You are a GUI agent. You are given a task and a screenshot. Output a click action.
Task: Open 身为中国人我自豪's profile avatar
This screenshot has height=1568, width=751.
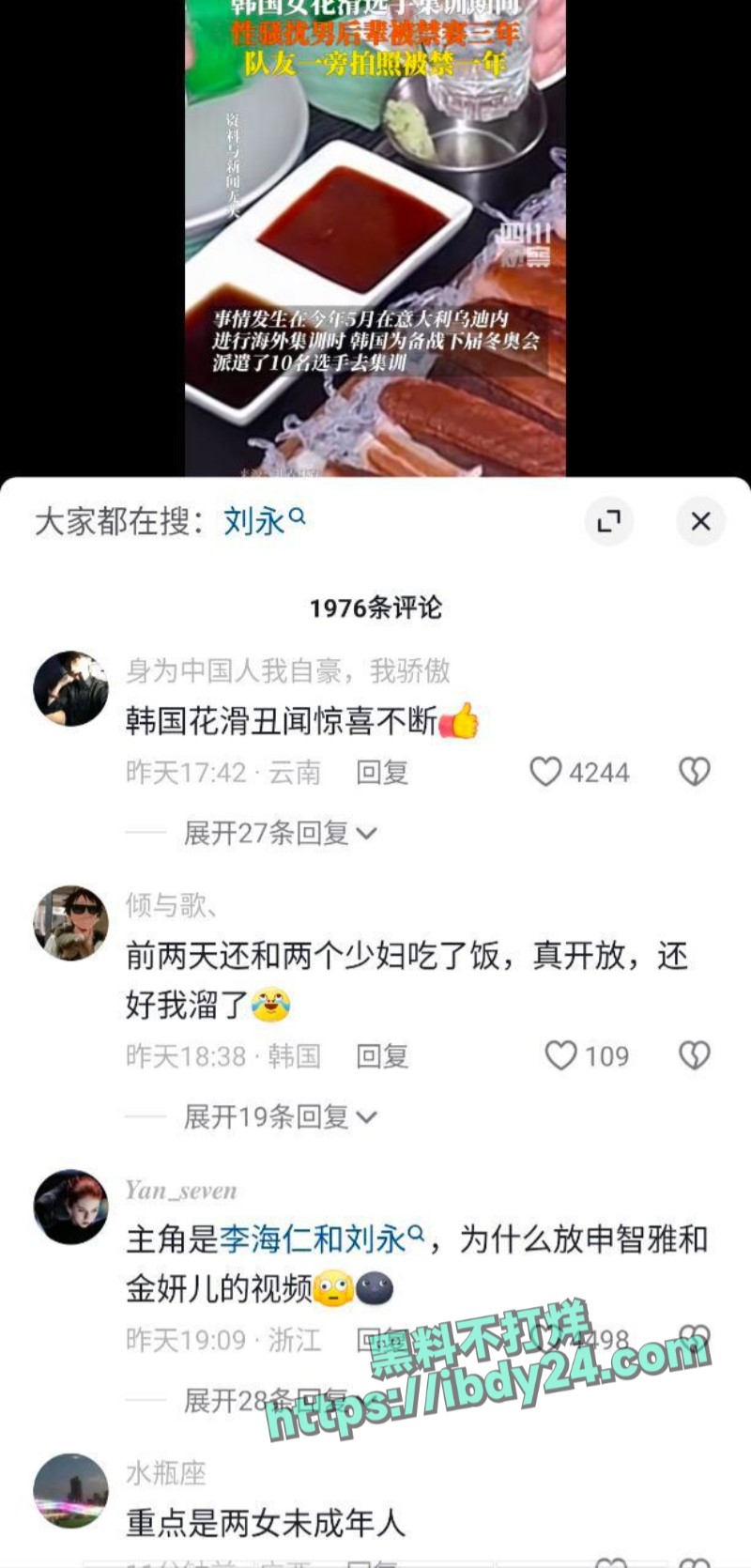(x=70, y=688)
